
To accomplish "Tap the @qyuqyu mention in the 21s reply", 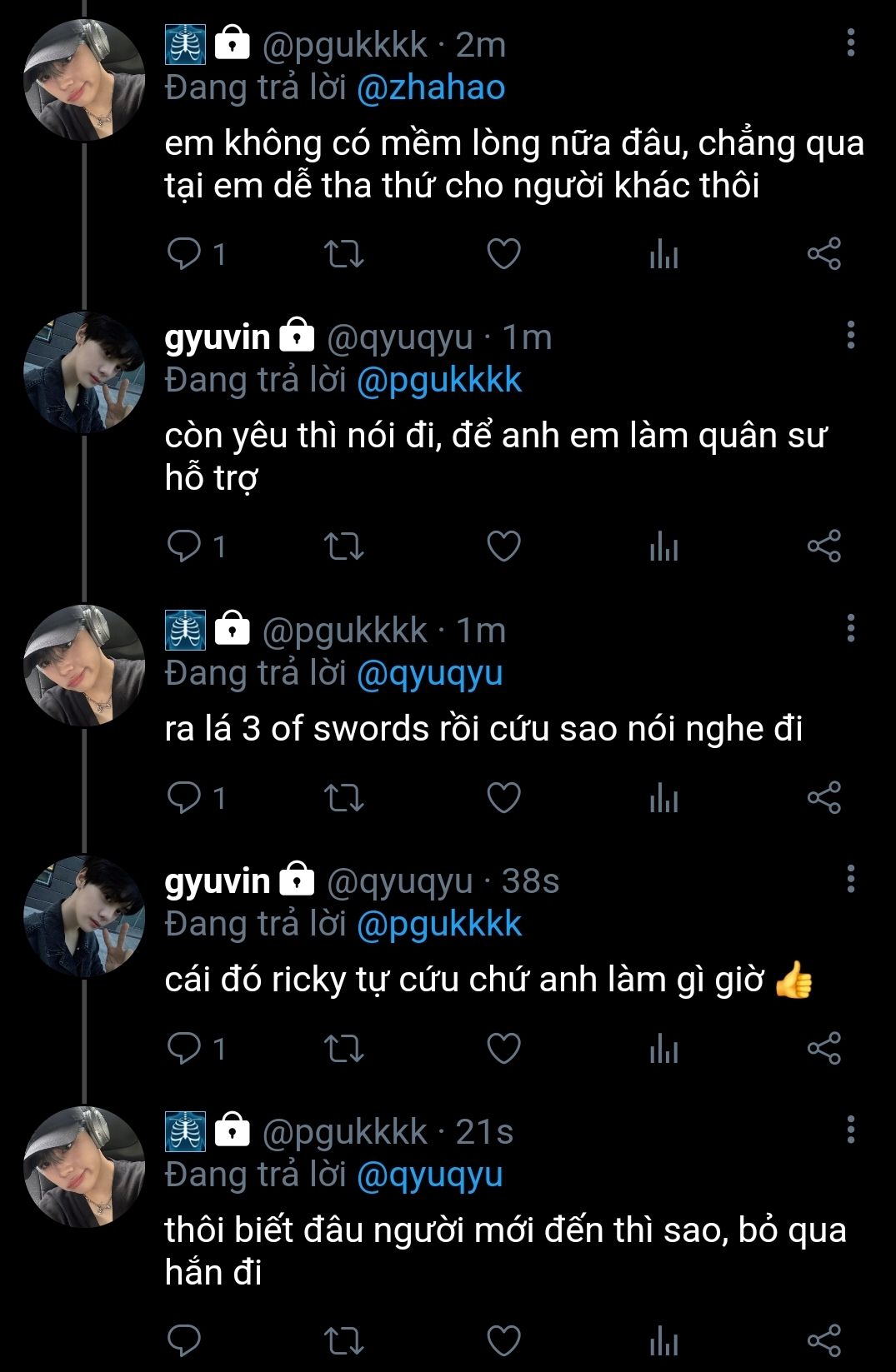I will pyautogui.click(x=429, y=1175).
